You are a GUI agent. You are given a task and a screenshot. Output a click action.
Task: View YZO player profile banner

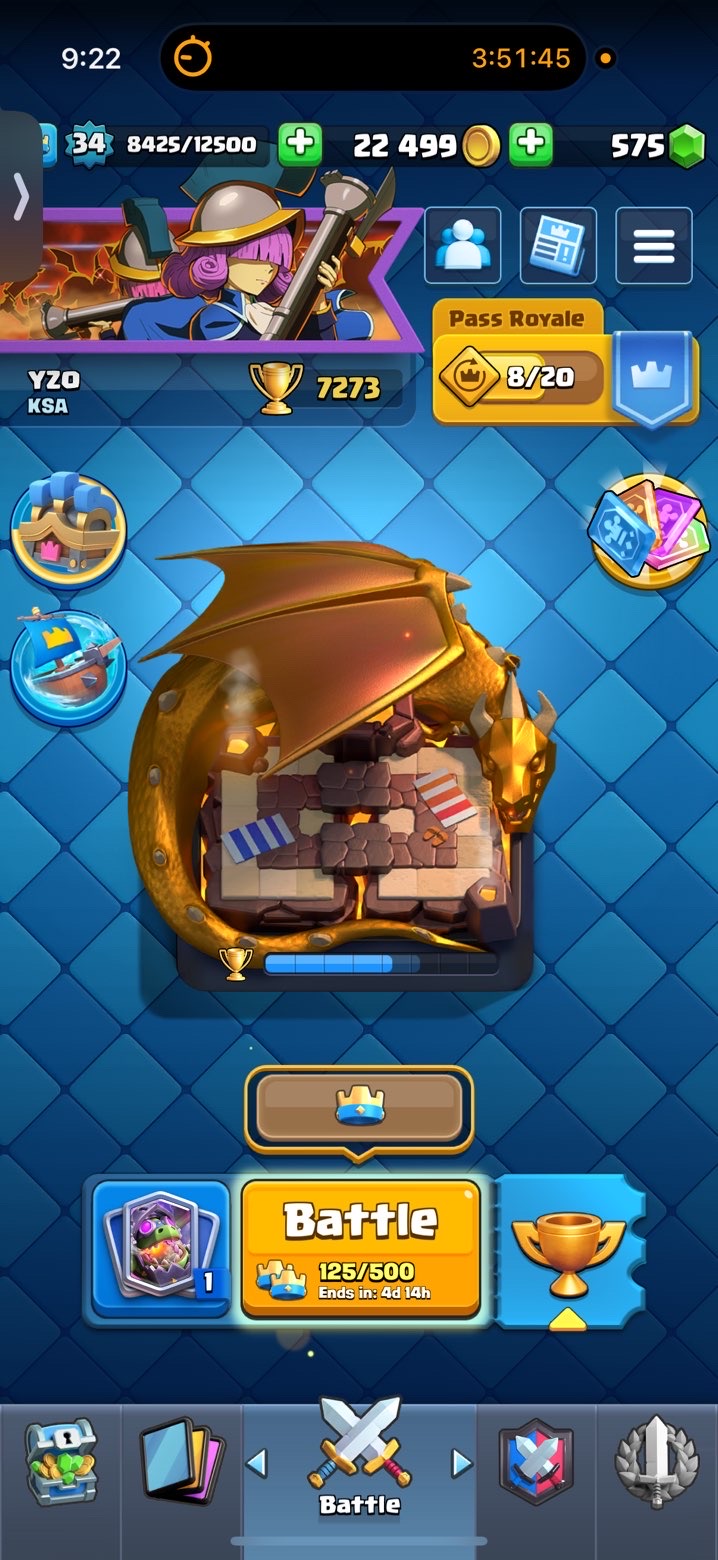200,275
